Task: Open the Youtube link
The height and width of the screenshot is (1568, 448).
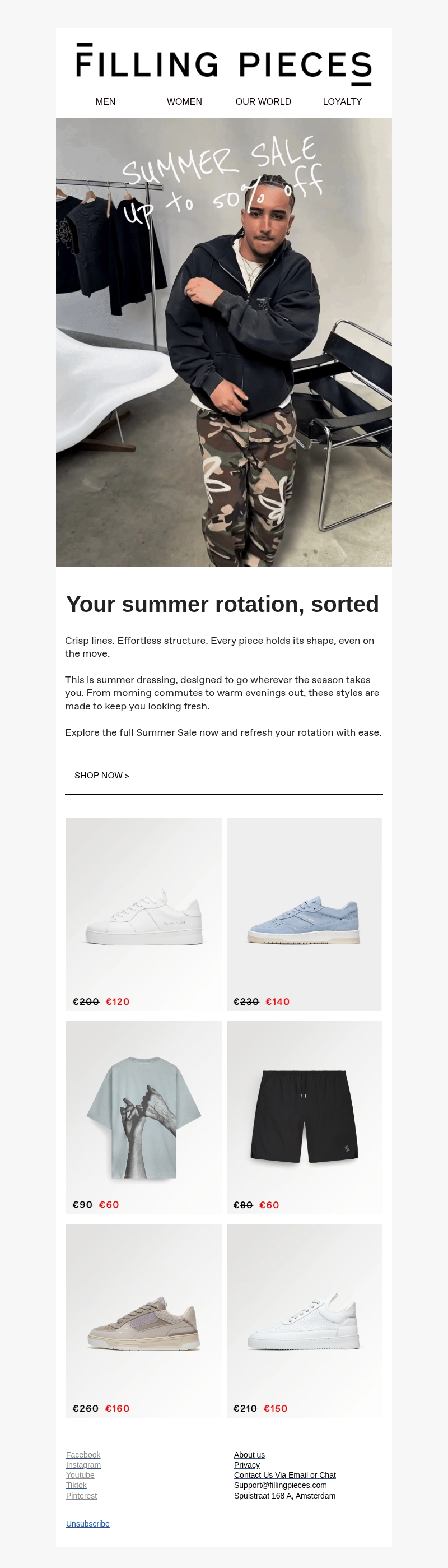Action: point(80,1475)
